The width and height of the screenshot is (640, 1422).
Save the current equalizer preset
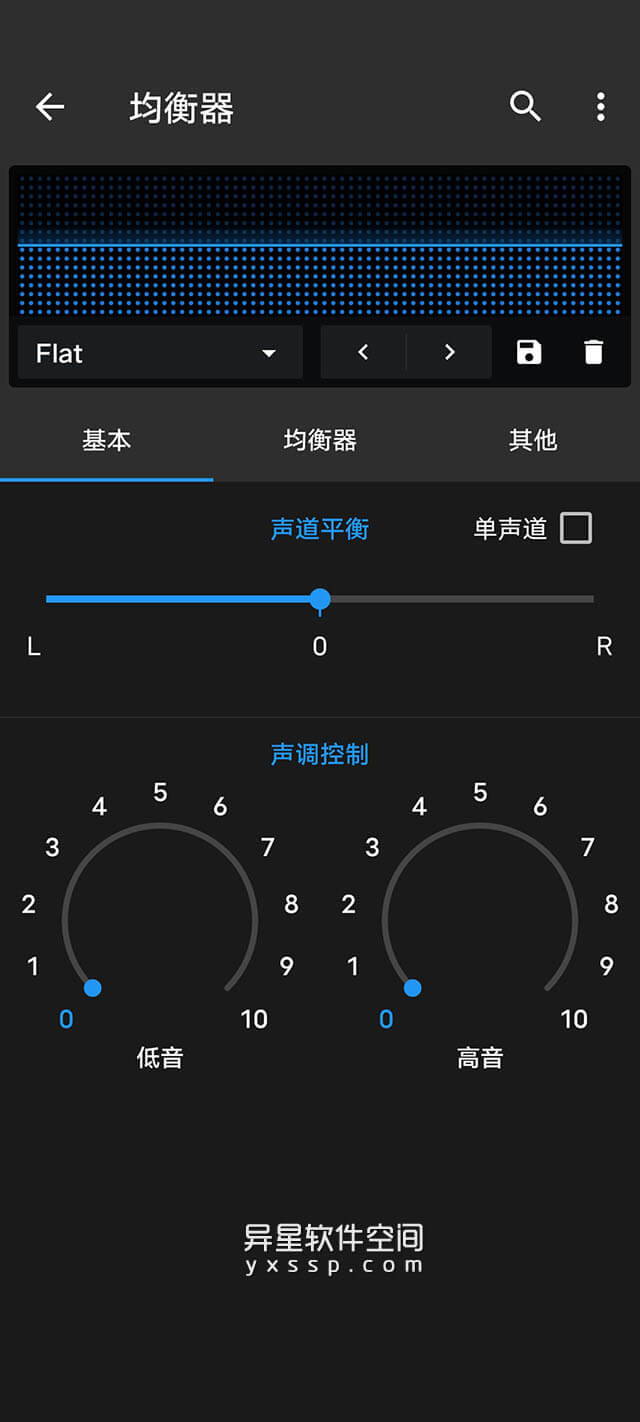point(529,352)
